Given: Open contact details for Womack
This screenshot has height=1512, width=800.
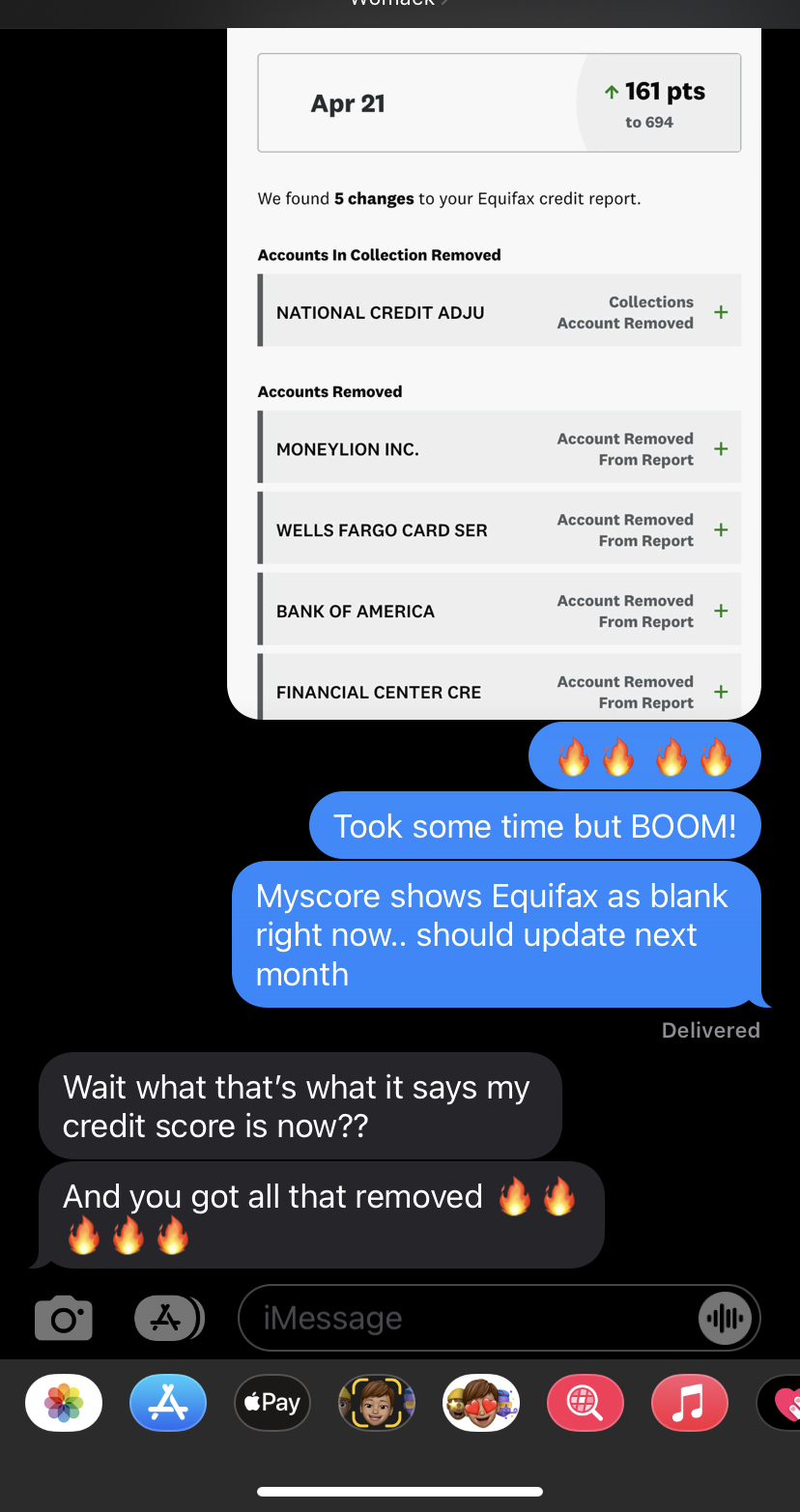Looking at the screenshot, I should click(398, 4).
